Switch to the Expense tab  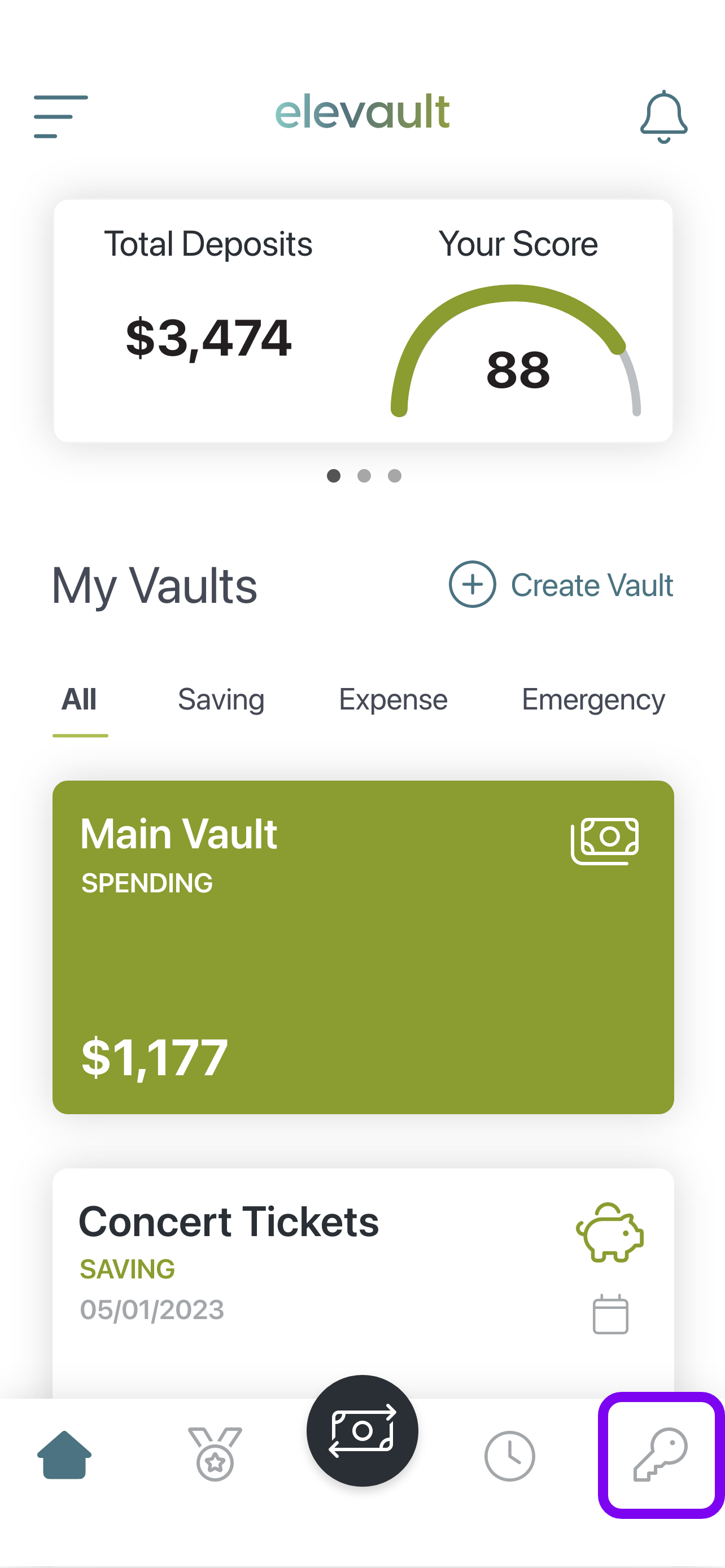(x=393, y=699)
